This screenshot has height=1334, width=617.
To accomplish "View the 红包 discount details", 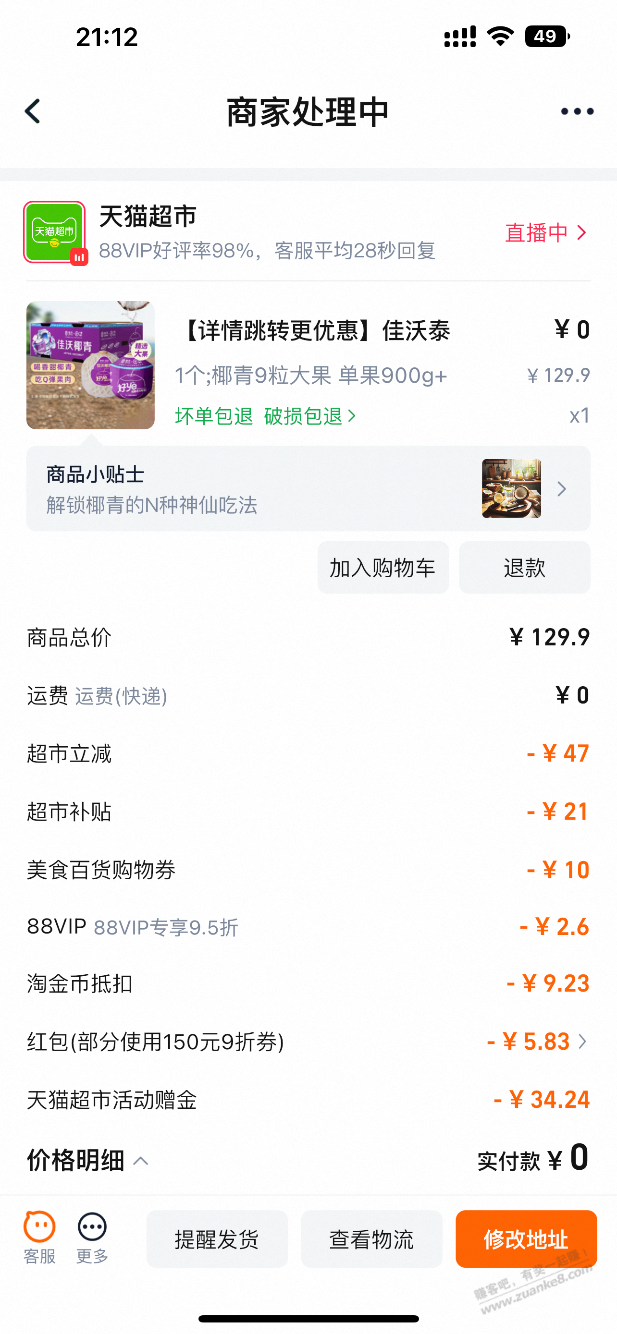I will (x=537, y=1042).
